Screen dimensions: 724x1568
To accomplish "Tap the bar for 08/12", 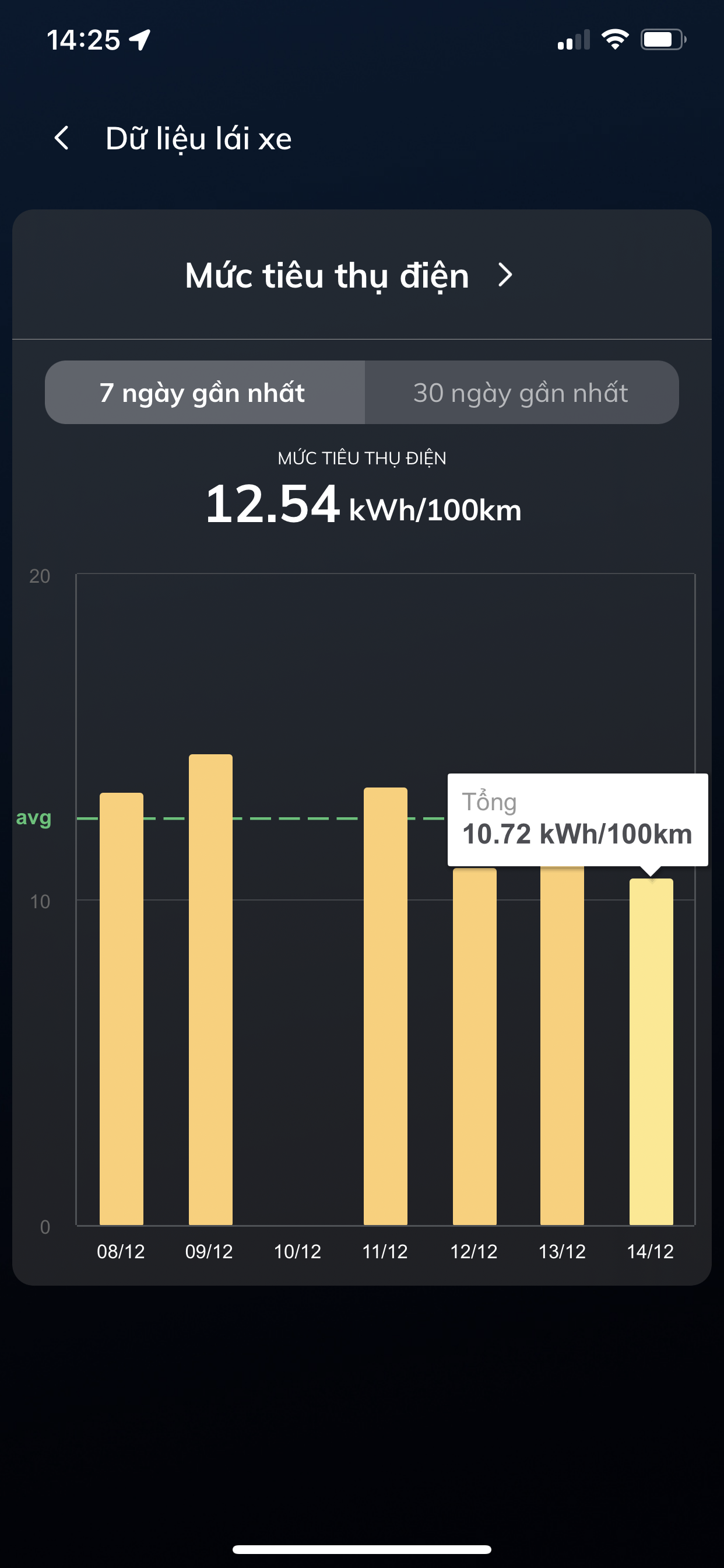I will [x=121, y=1010].
